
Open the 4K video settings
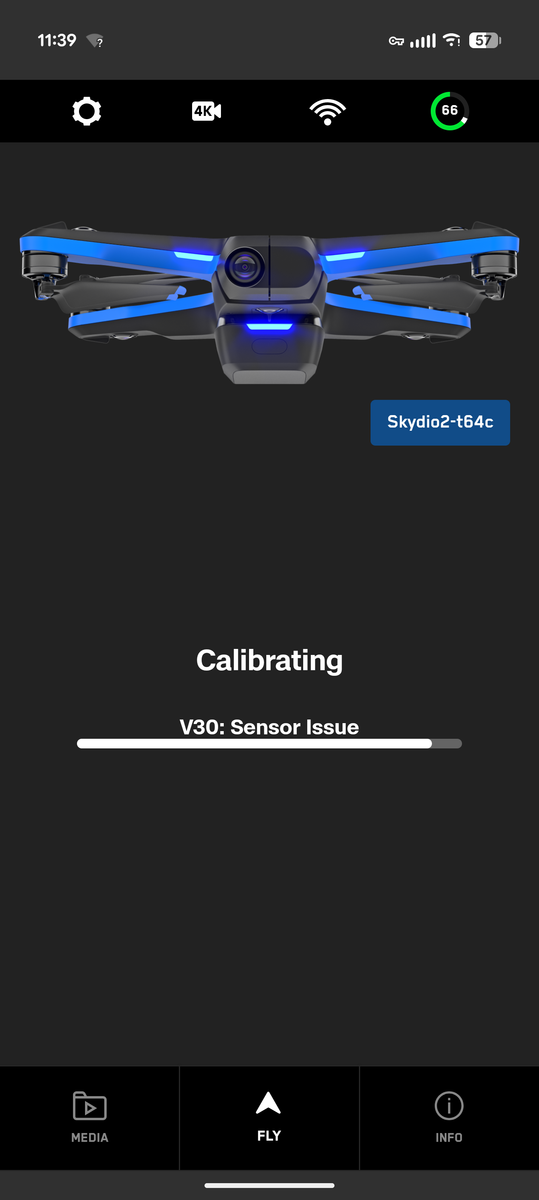click(206, 111)
